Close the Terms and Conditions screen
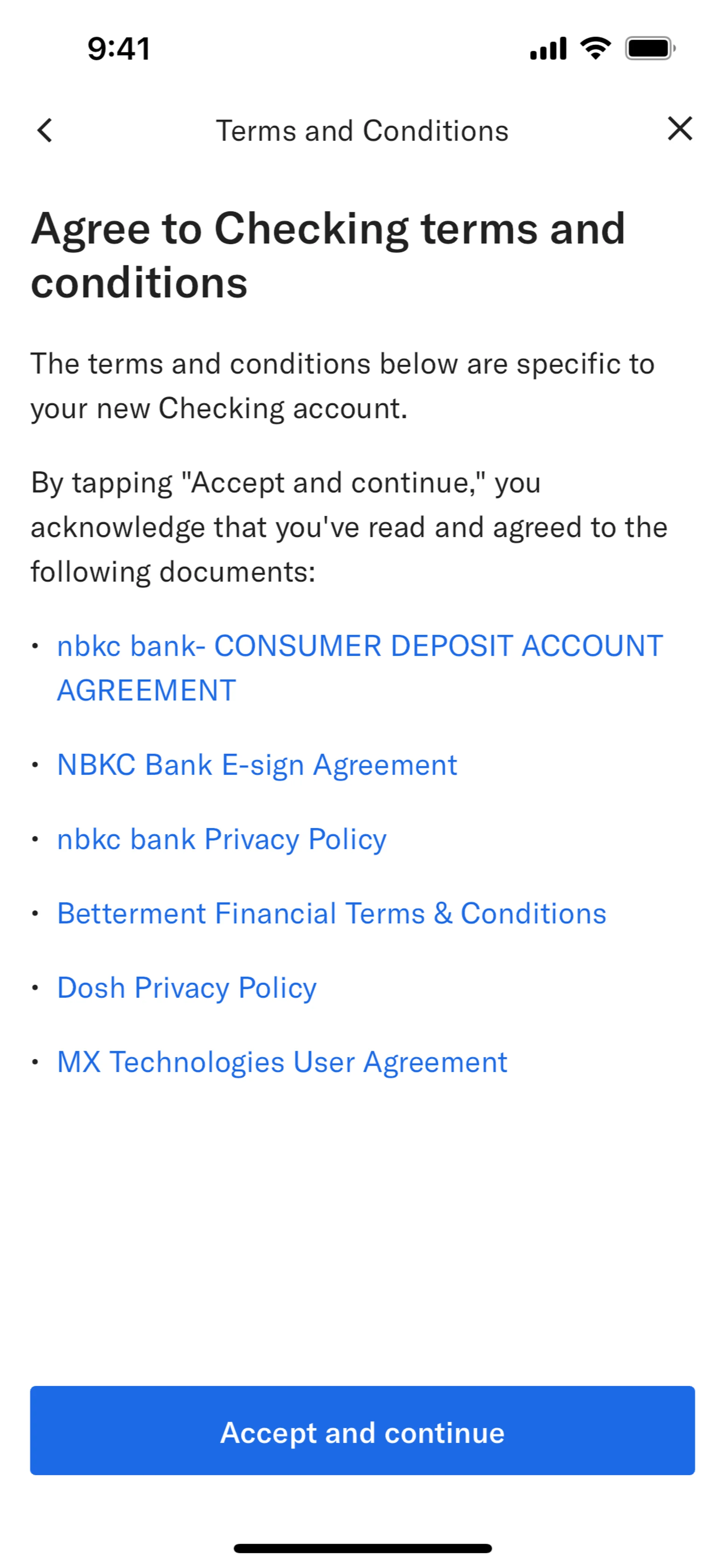Viewport: 725px width, 1568px height. coord(679,128)
